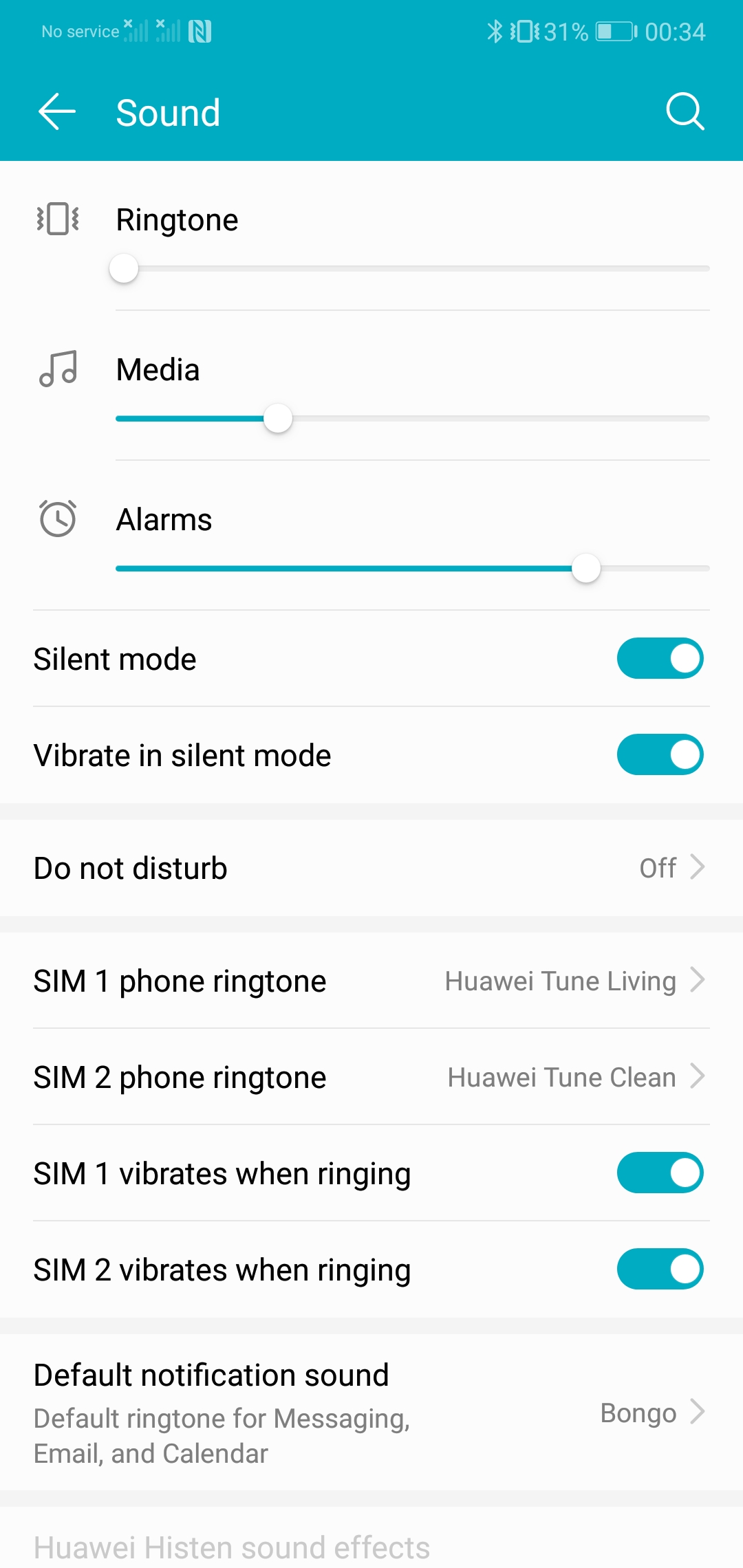Tap the Ringtone volume slider
743x1568 pixels.
413,269
